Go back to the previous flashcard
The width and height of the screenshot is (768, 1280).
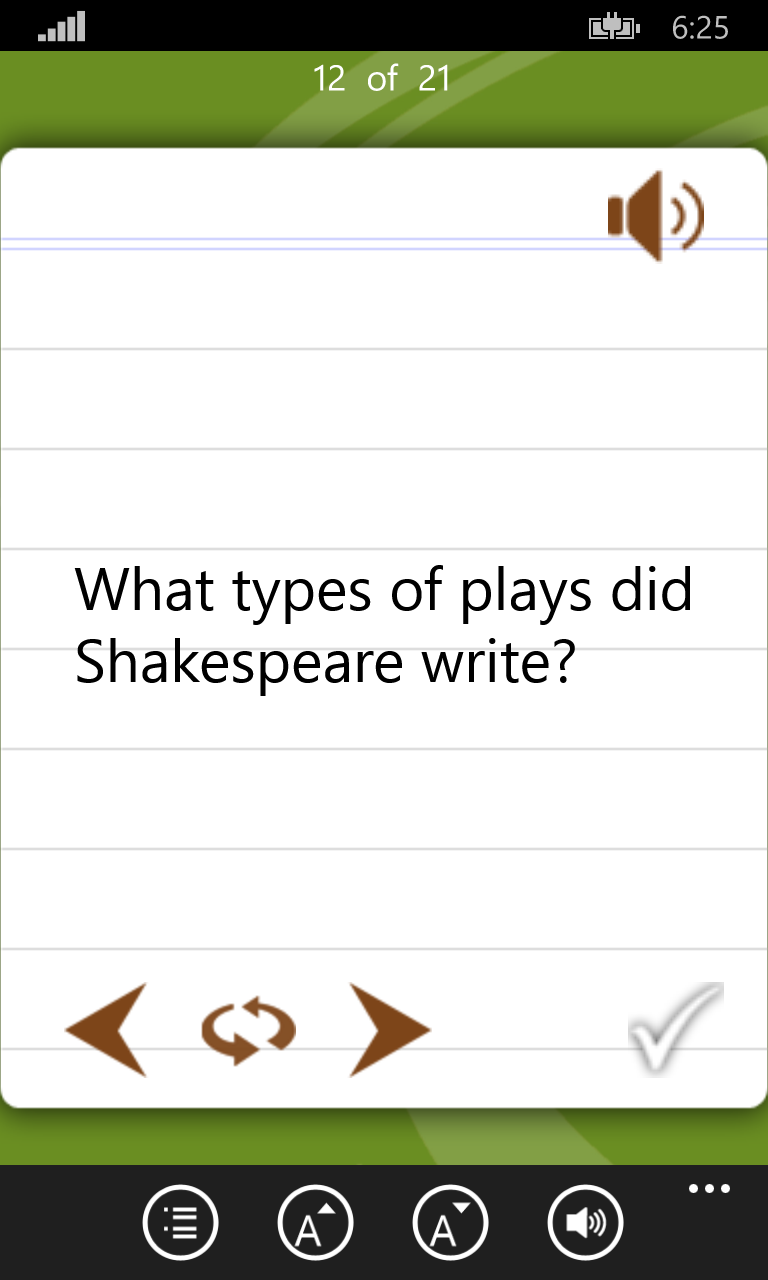tap(105, 1028)
